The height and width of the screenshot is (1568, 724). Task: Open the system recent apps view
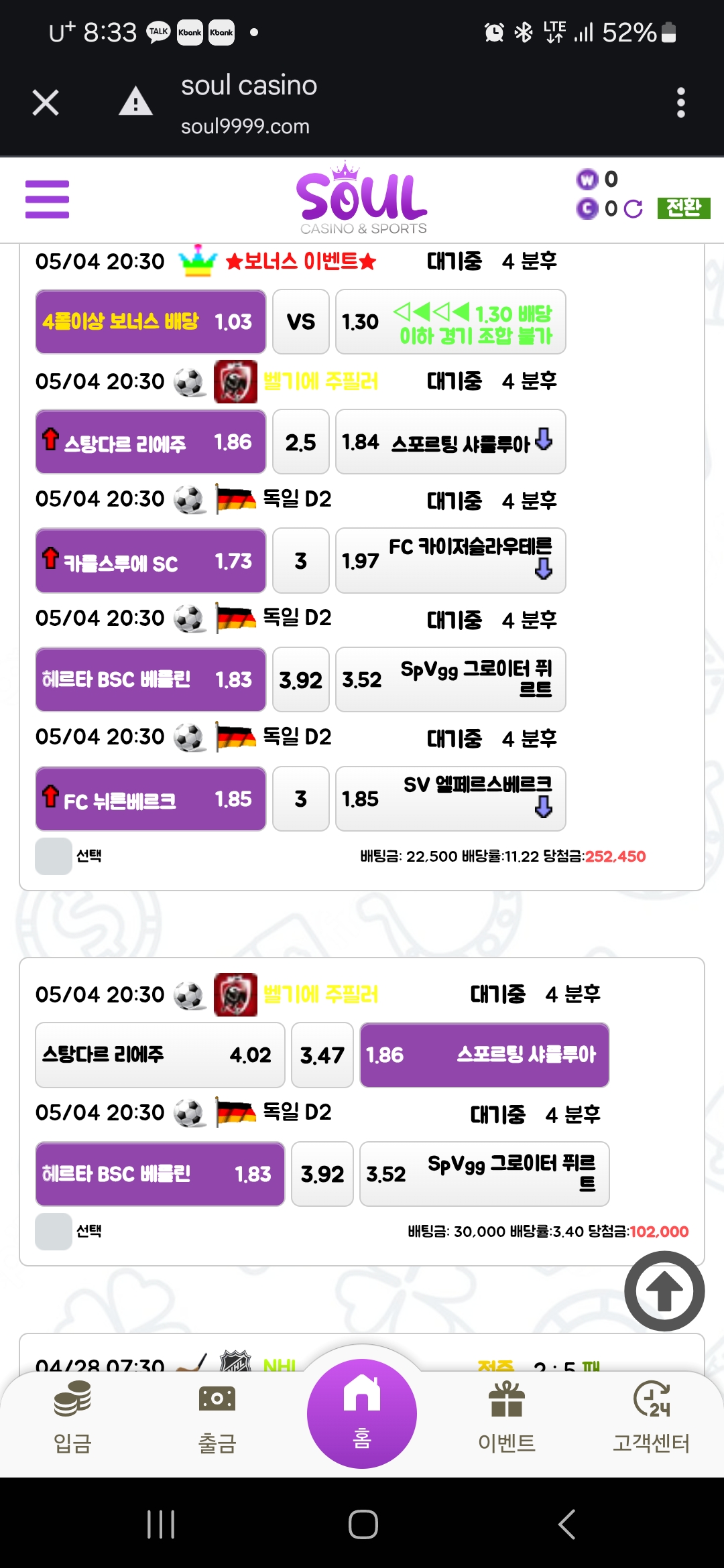(x=161, y=1524)
